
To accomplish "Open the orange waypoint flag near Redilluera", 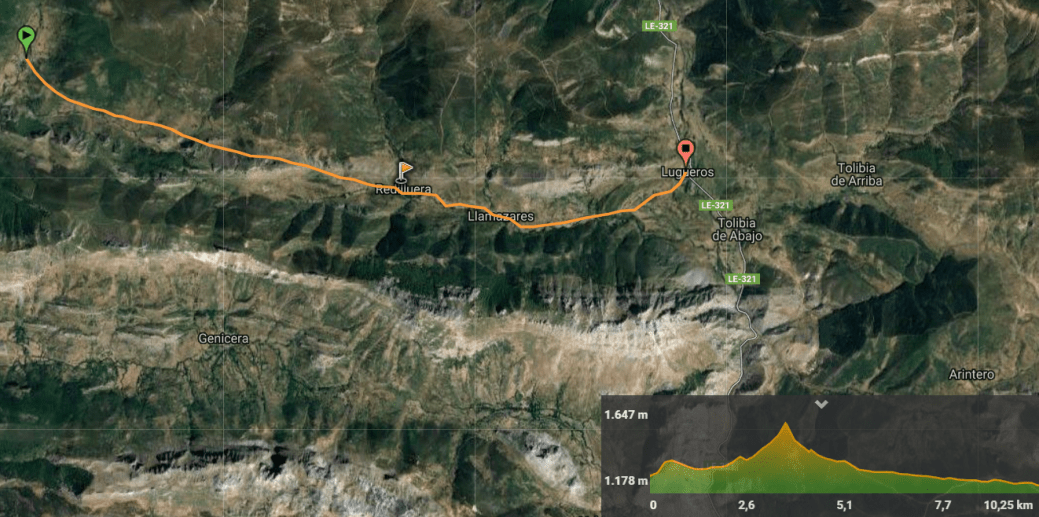I will tap(404, 170).
